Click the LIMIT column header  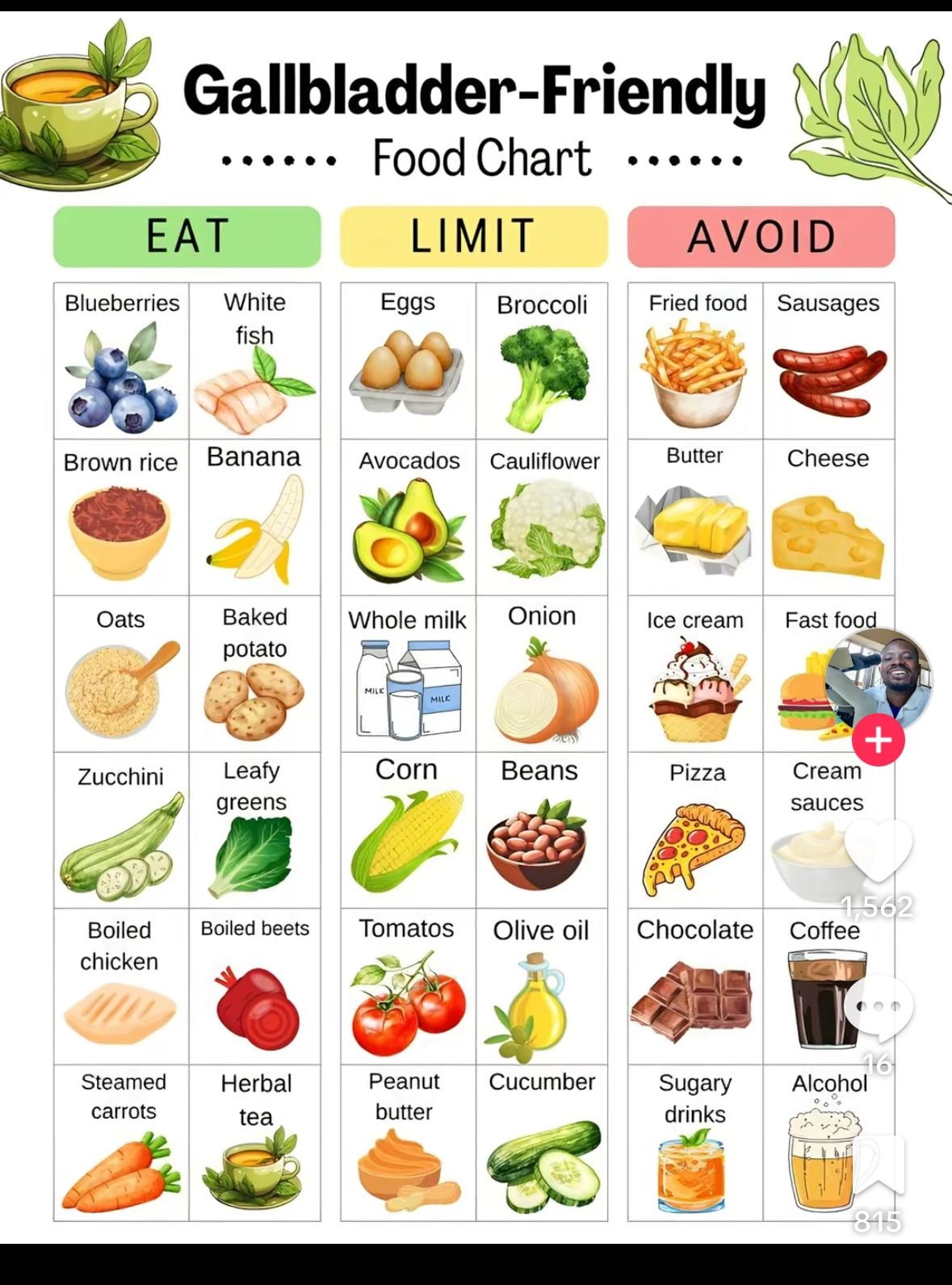(x=473, y=236)
